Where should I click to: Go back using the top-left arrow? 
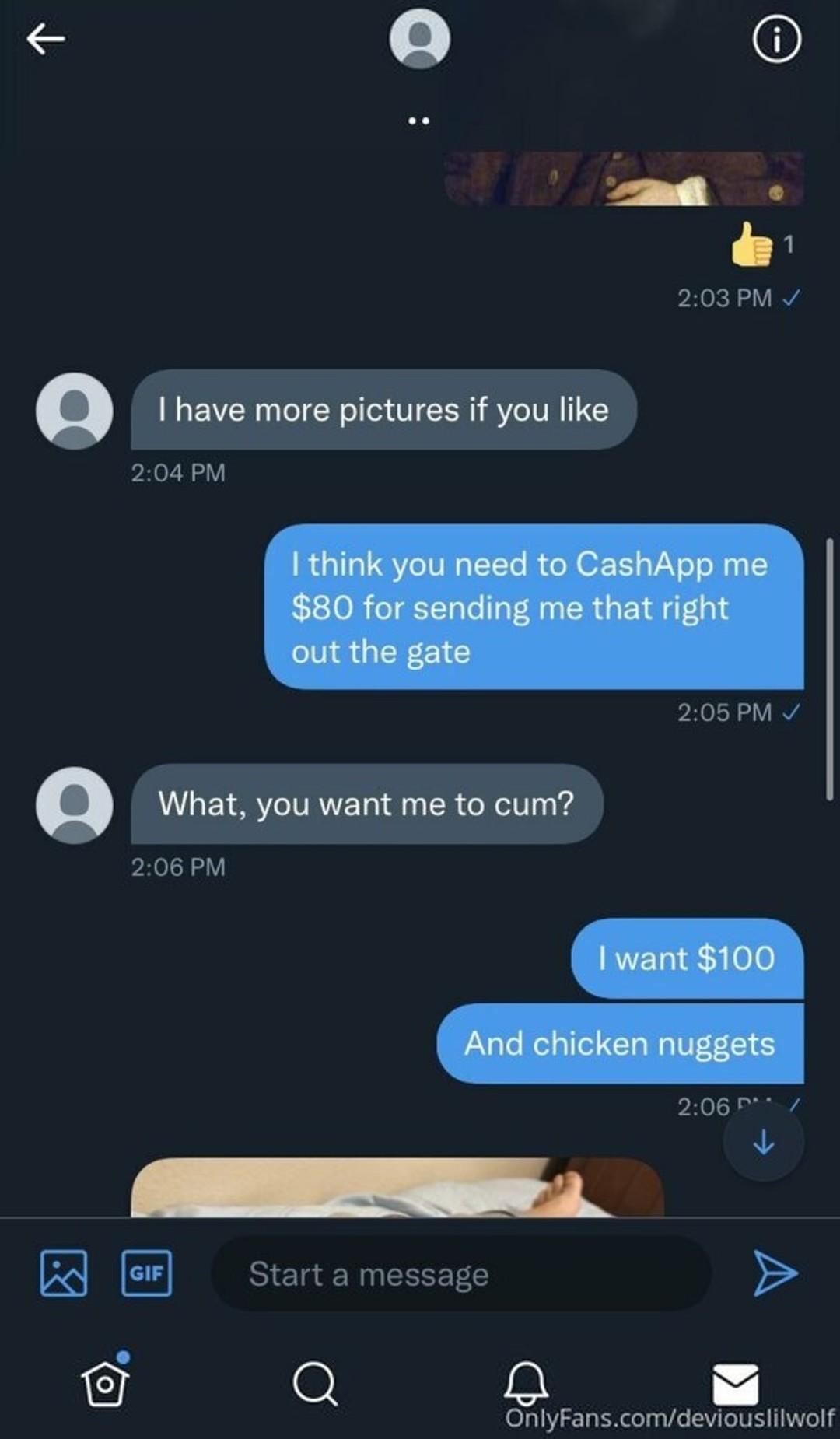click(45, 38)
